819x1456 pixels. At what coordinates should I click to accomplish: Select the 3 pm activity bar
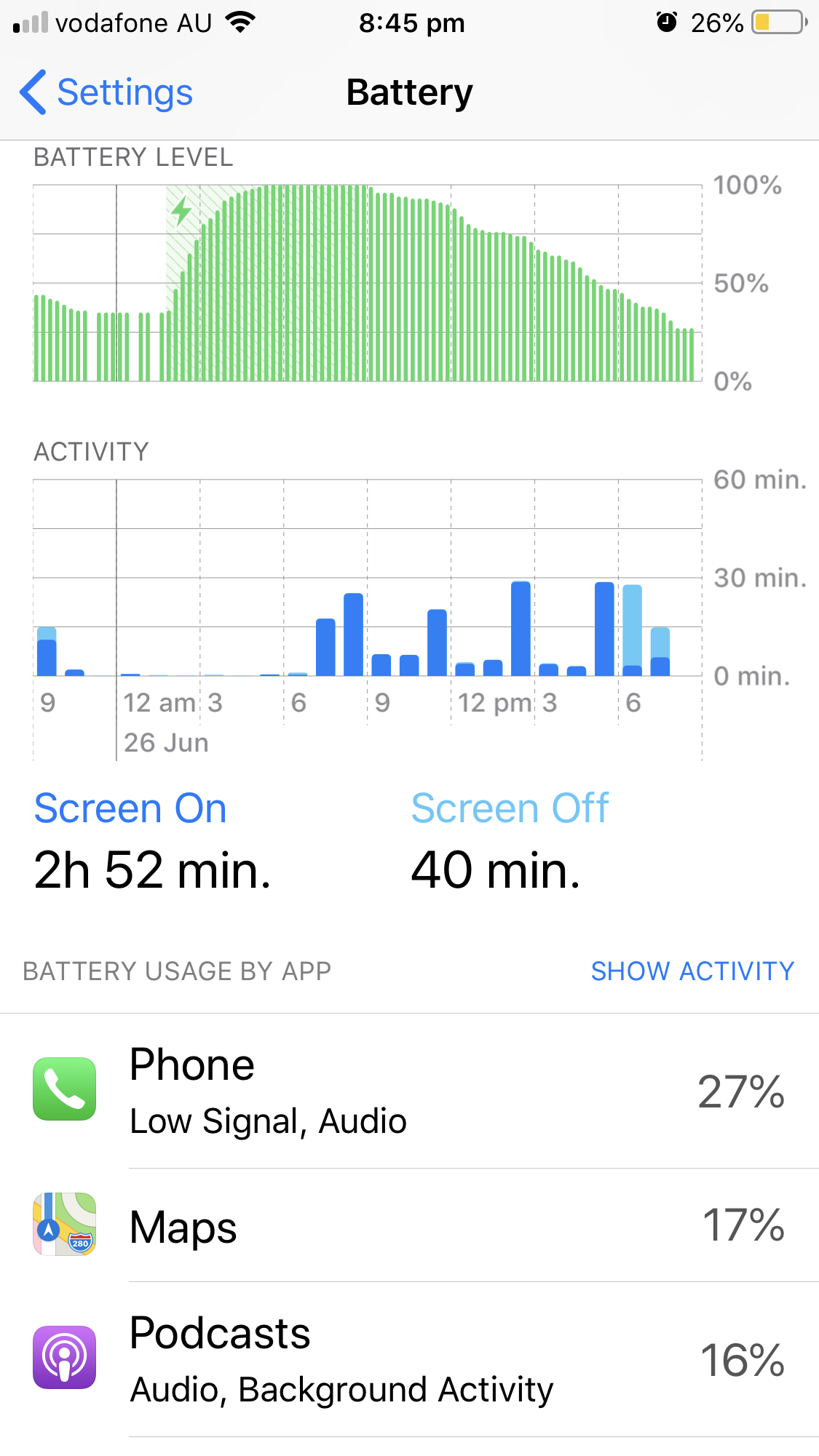[548, 669]
